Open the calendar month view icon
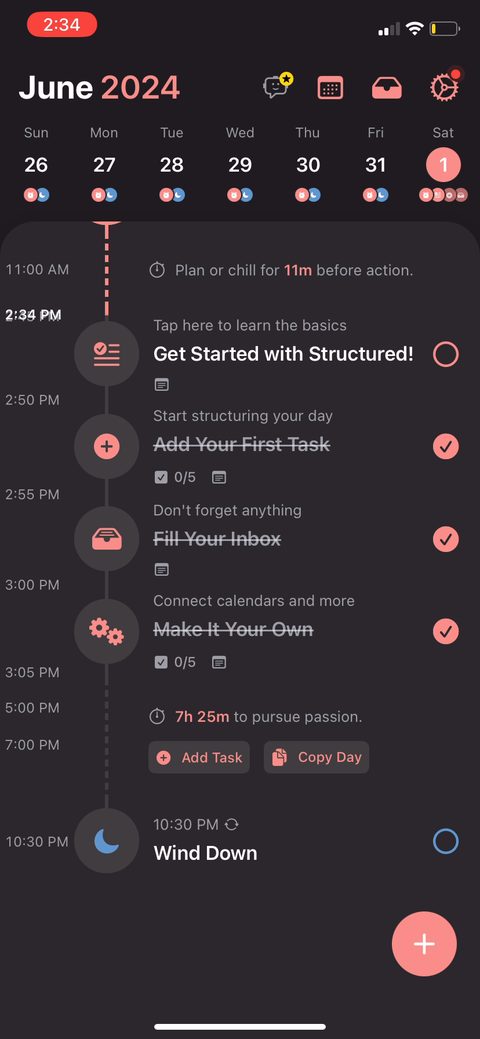The height and width of the screenshot is (1039, 480). tap(330, 87)
